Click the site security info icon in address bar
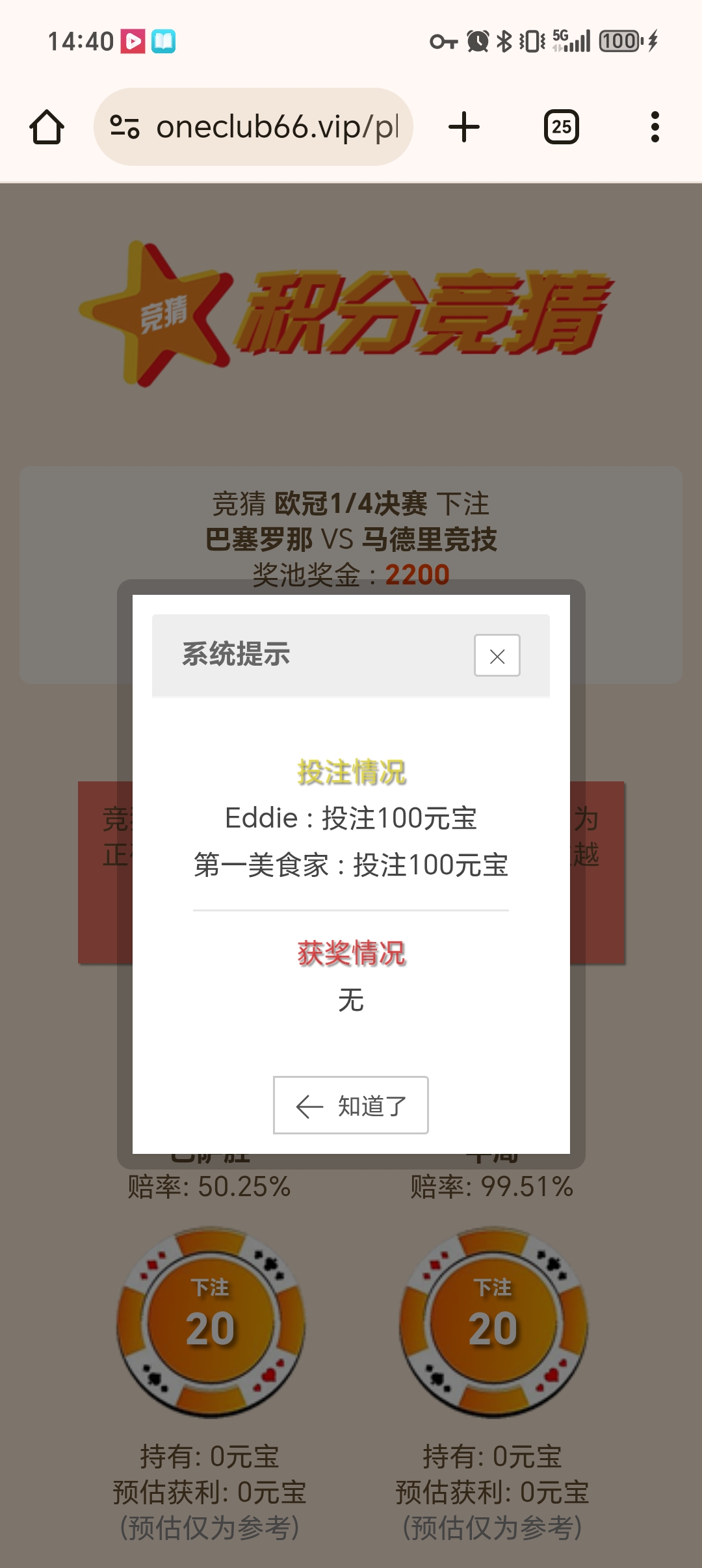 (x=125, y=127)
